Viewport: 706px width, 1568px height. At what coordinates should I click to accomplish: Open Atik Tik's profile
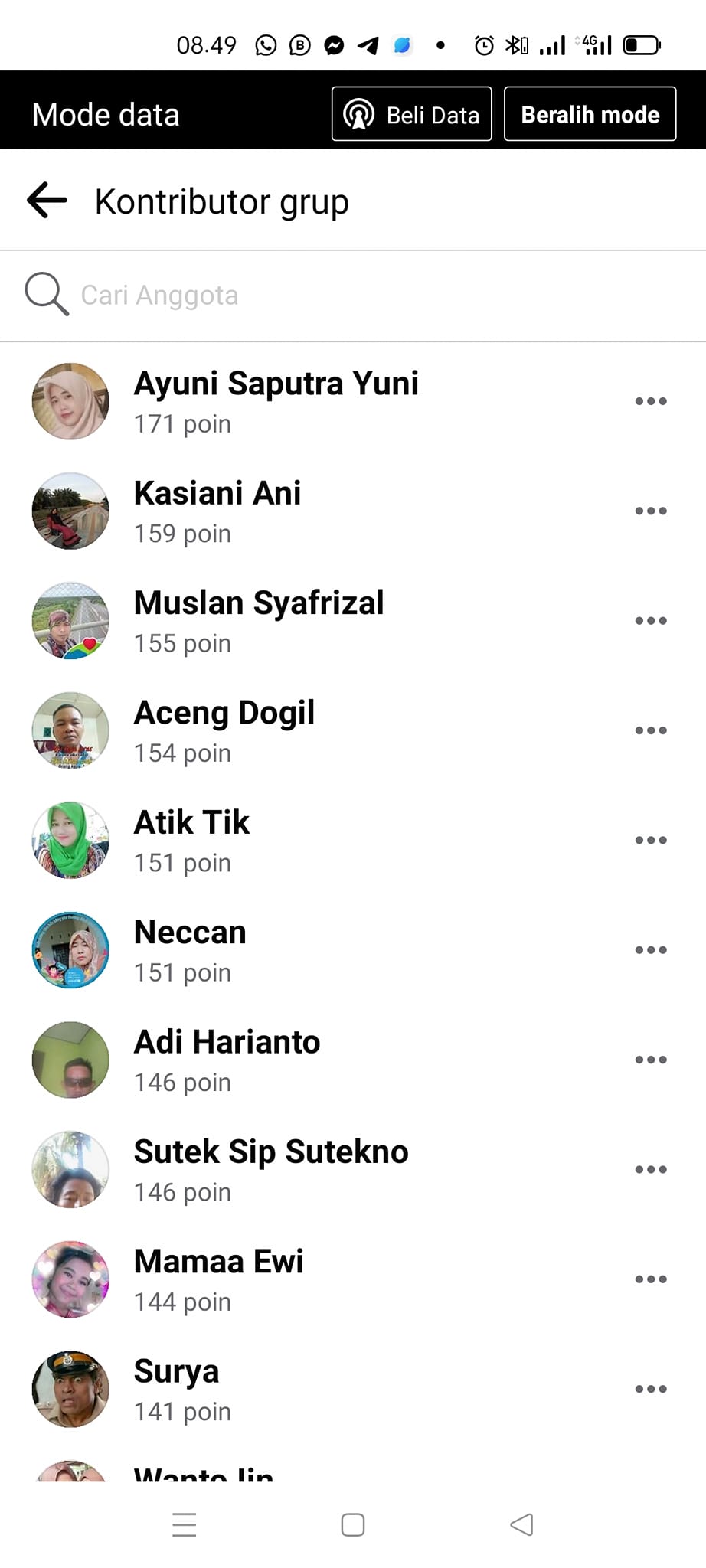(x=191, y=823)
